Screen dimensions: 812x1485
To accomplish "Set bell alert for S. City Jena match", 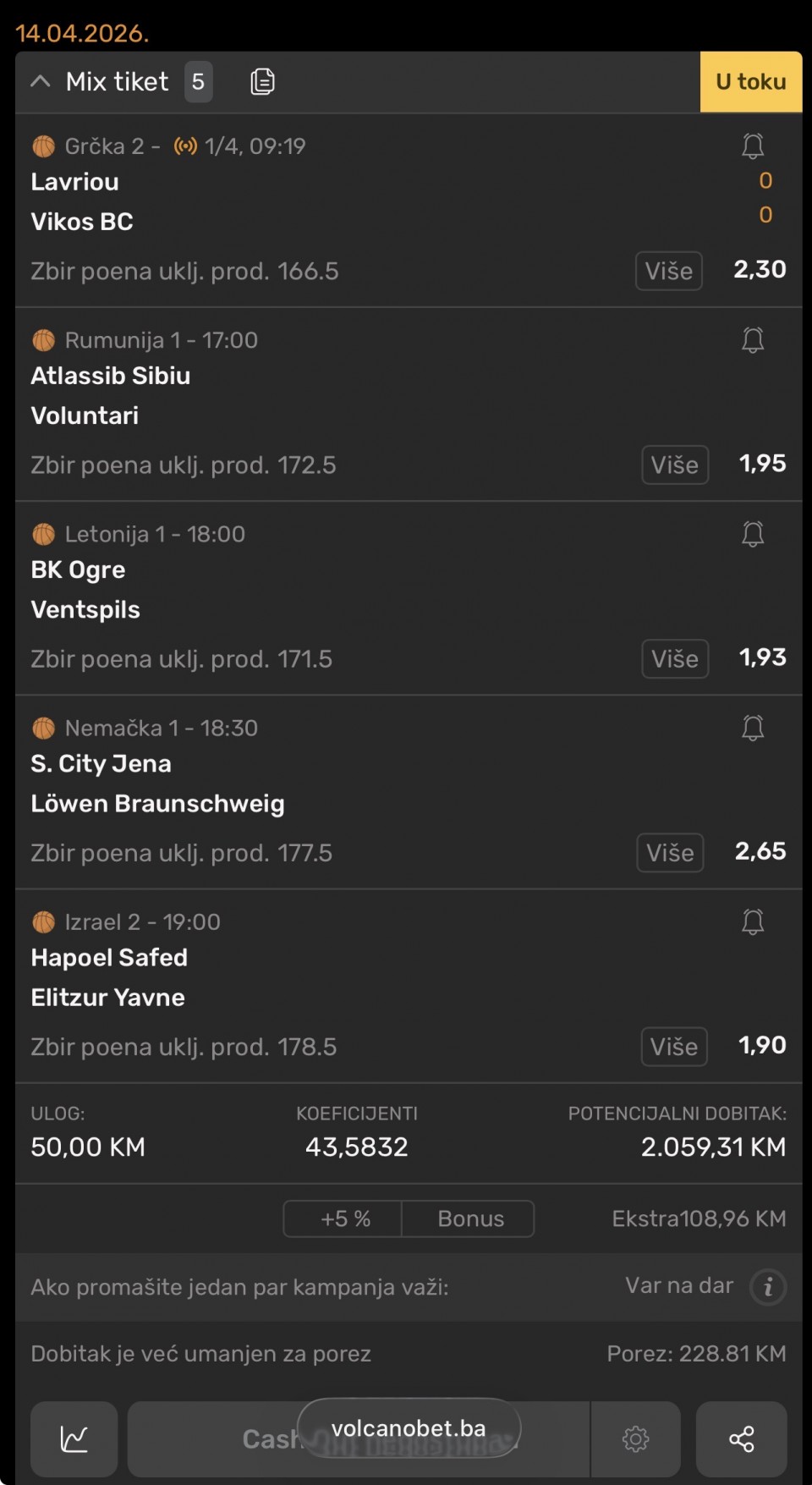I will point(752,728).
